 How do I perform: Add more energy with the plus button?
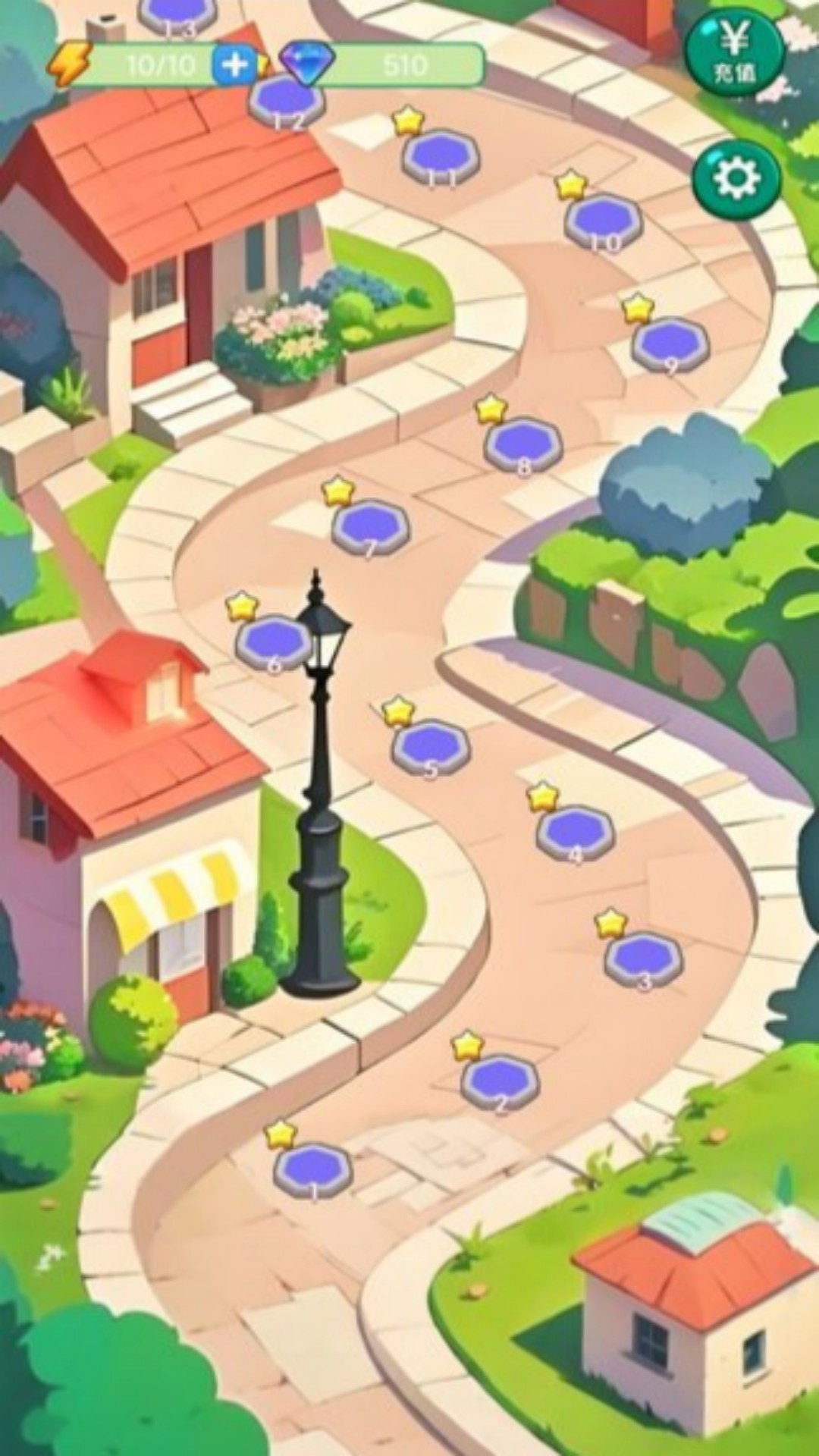234,65
